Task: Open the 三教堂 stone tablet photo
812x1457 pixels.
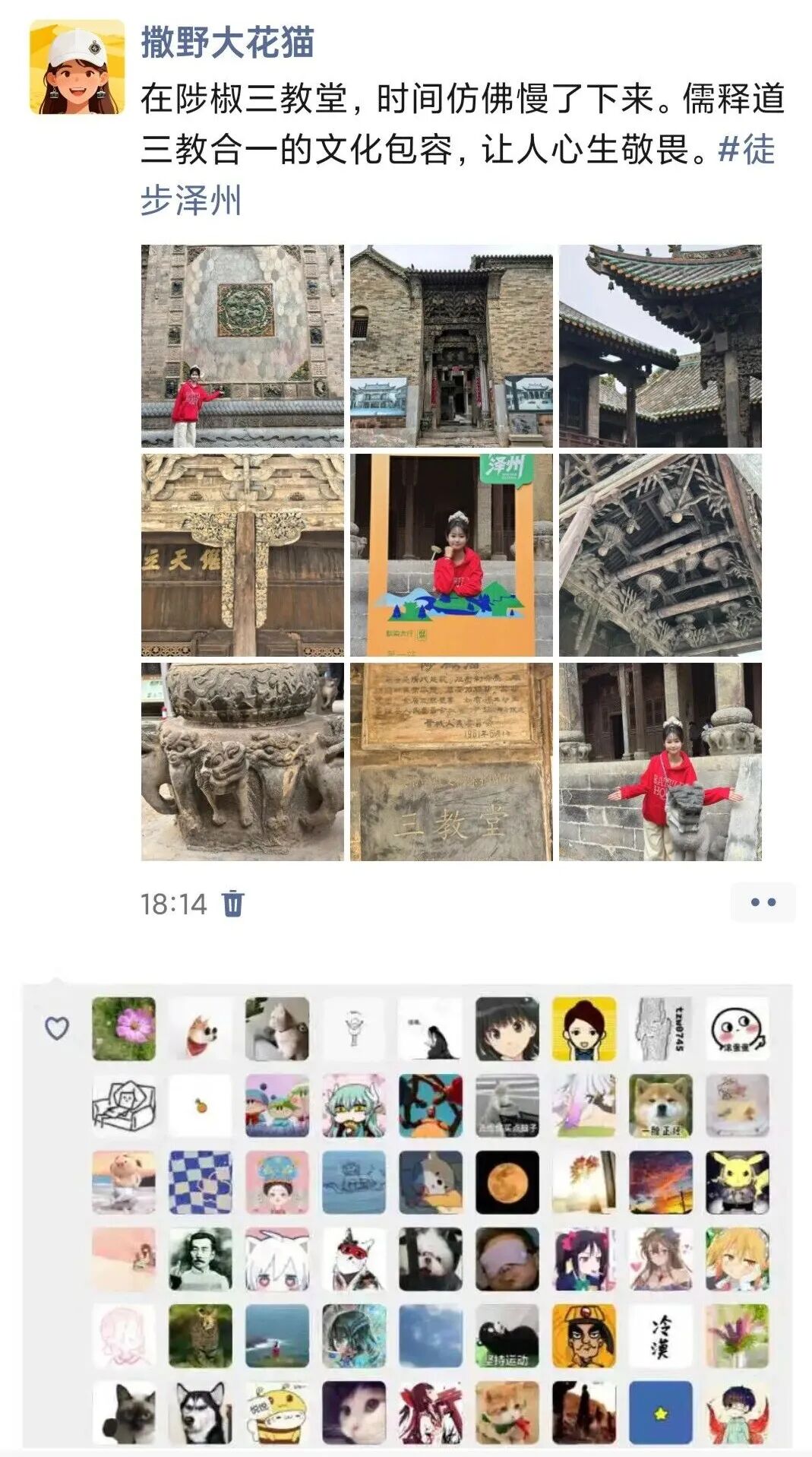Action: [x=451, y=762]
